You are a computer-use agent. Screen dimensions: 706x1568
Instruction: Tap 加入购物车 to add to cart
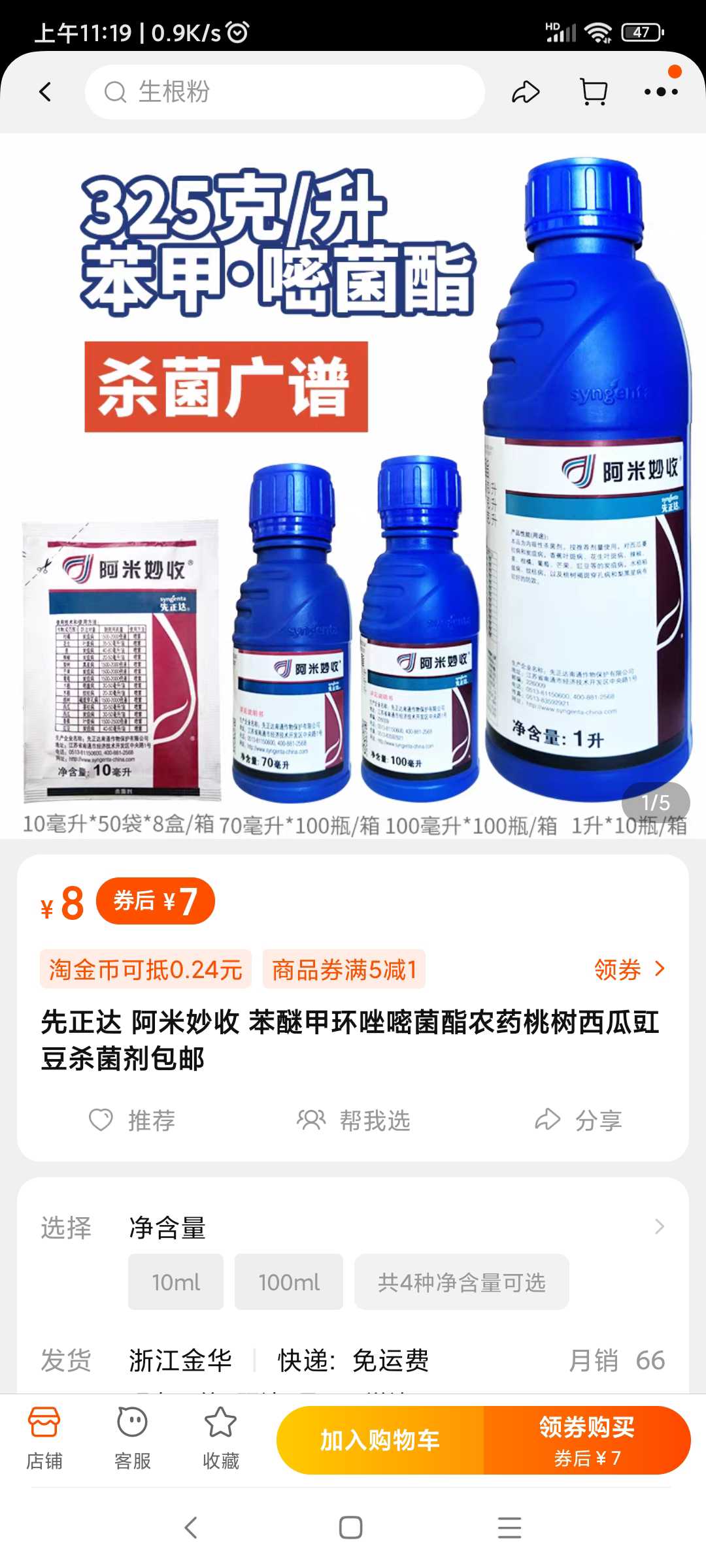click(x=380, y=1441)
